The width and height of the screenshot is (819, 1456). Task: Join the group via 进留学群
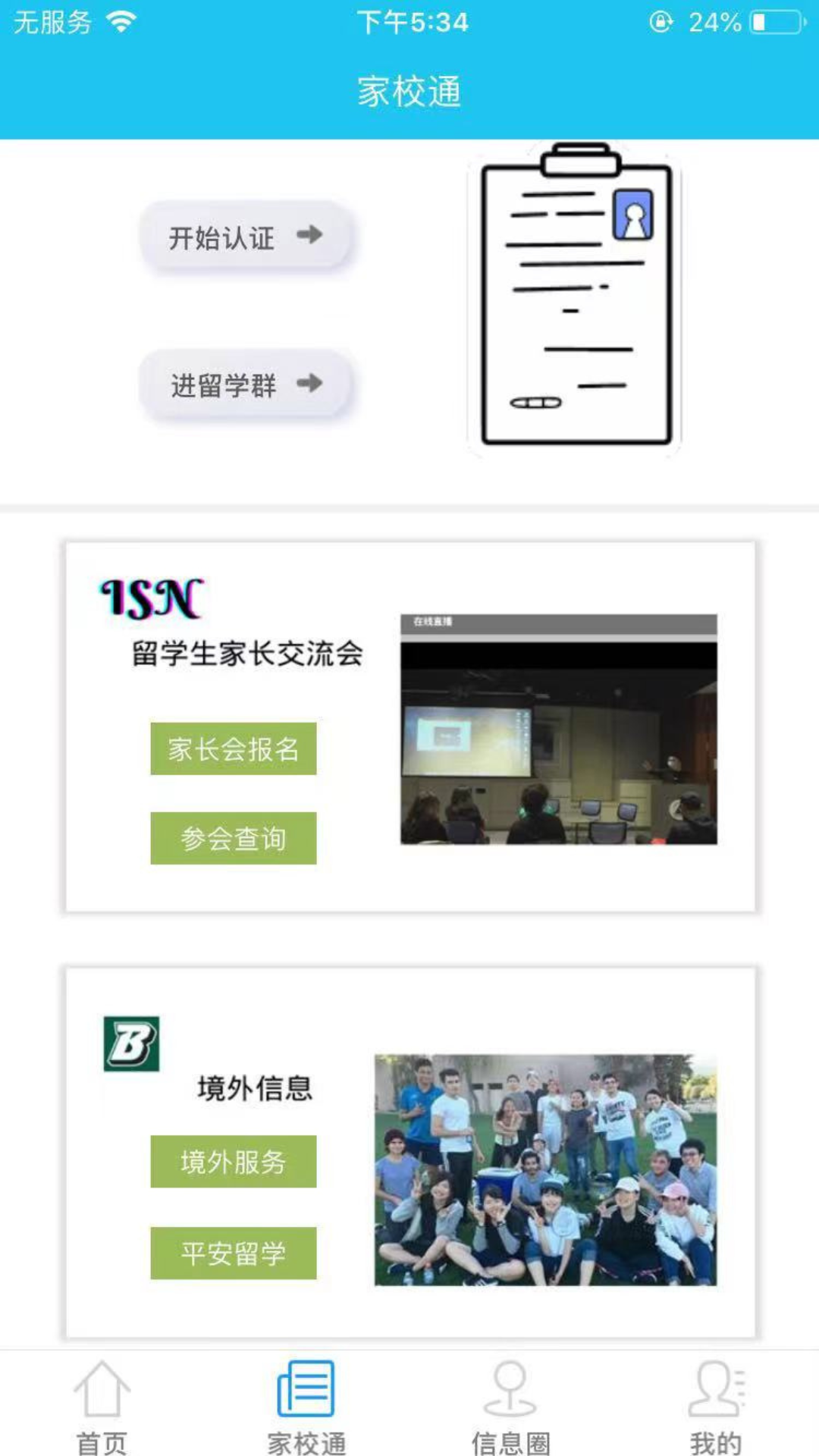click(x=246, y=385)
